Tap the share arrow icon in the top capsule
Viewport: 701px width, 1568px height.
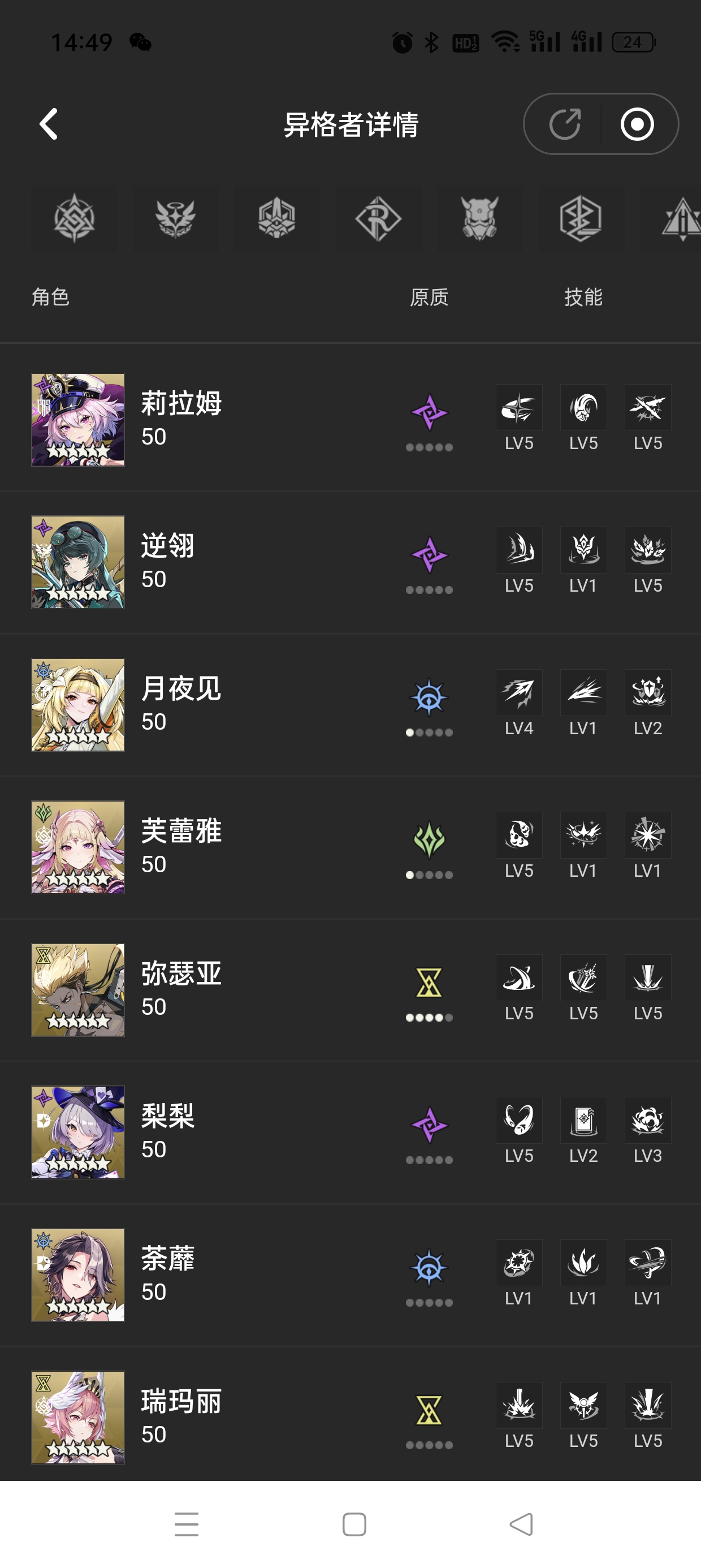click(x=564, y=124)
